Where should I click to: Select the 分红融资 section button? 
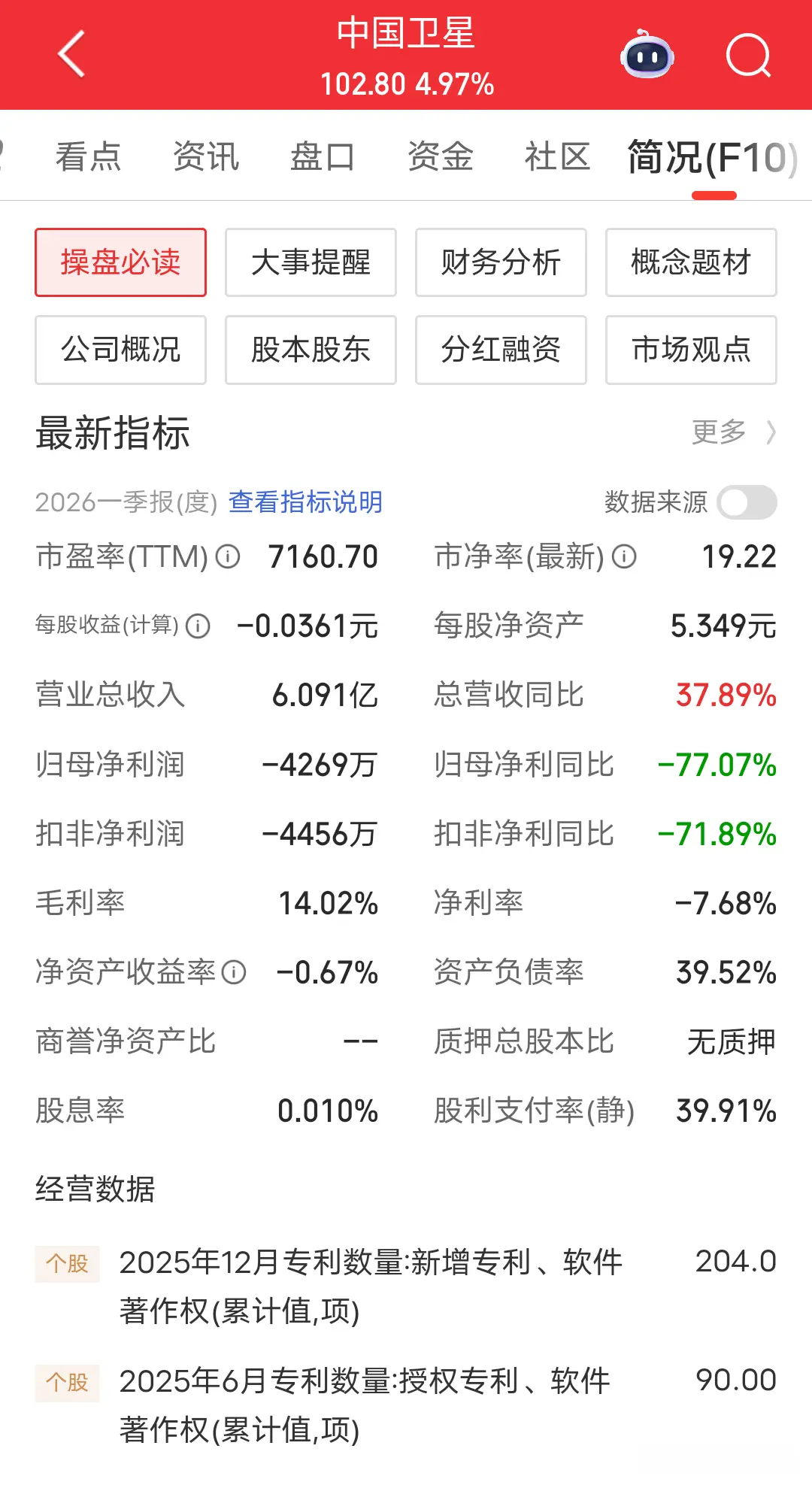(501, 350)
